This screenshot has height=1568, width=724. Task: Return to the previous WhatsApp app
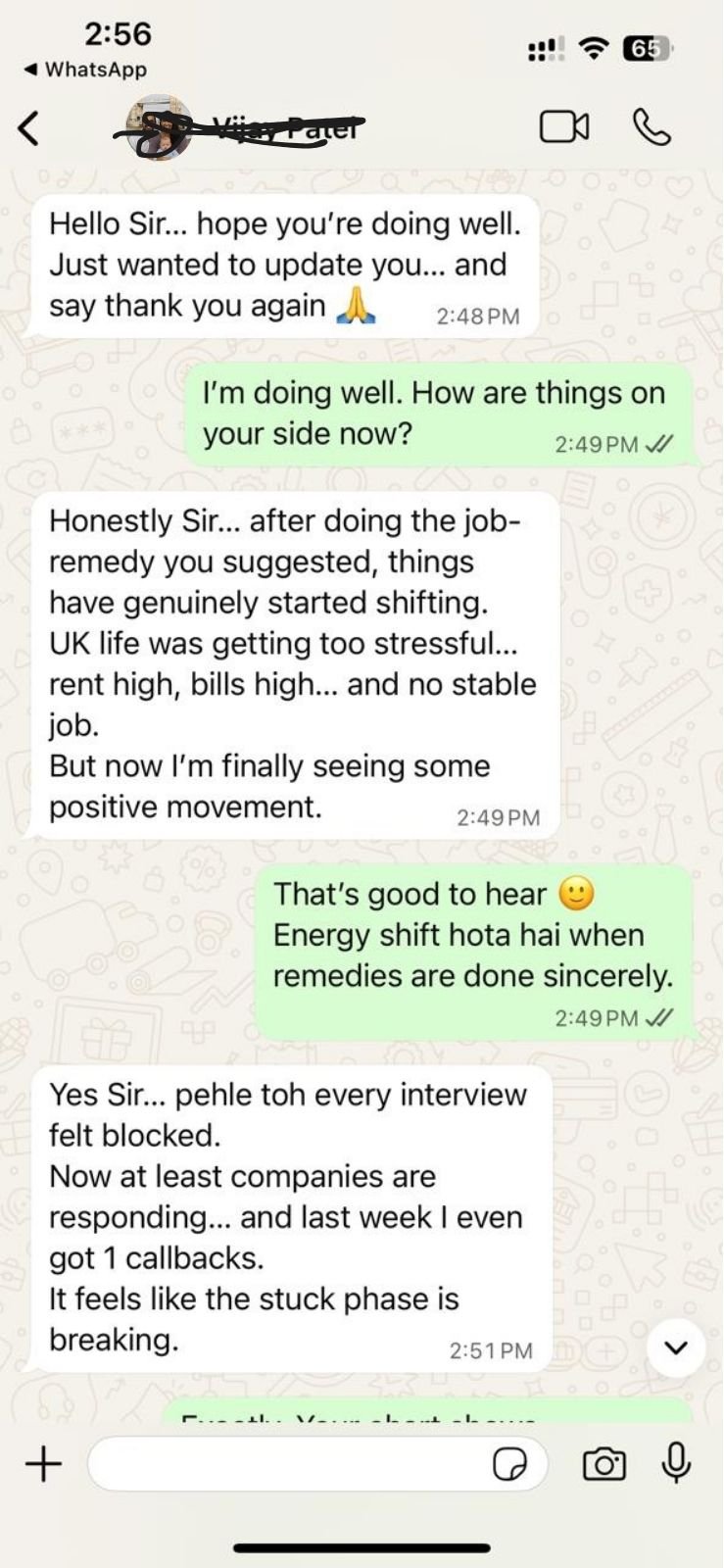[x=85, y=70]
